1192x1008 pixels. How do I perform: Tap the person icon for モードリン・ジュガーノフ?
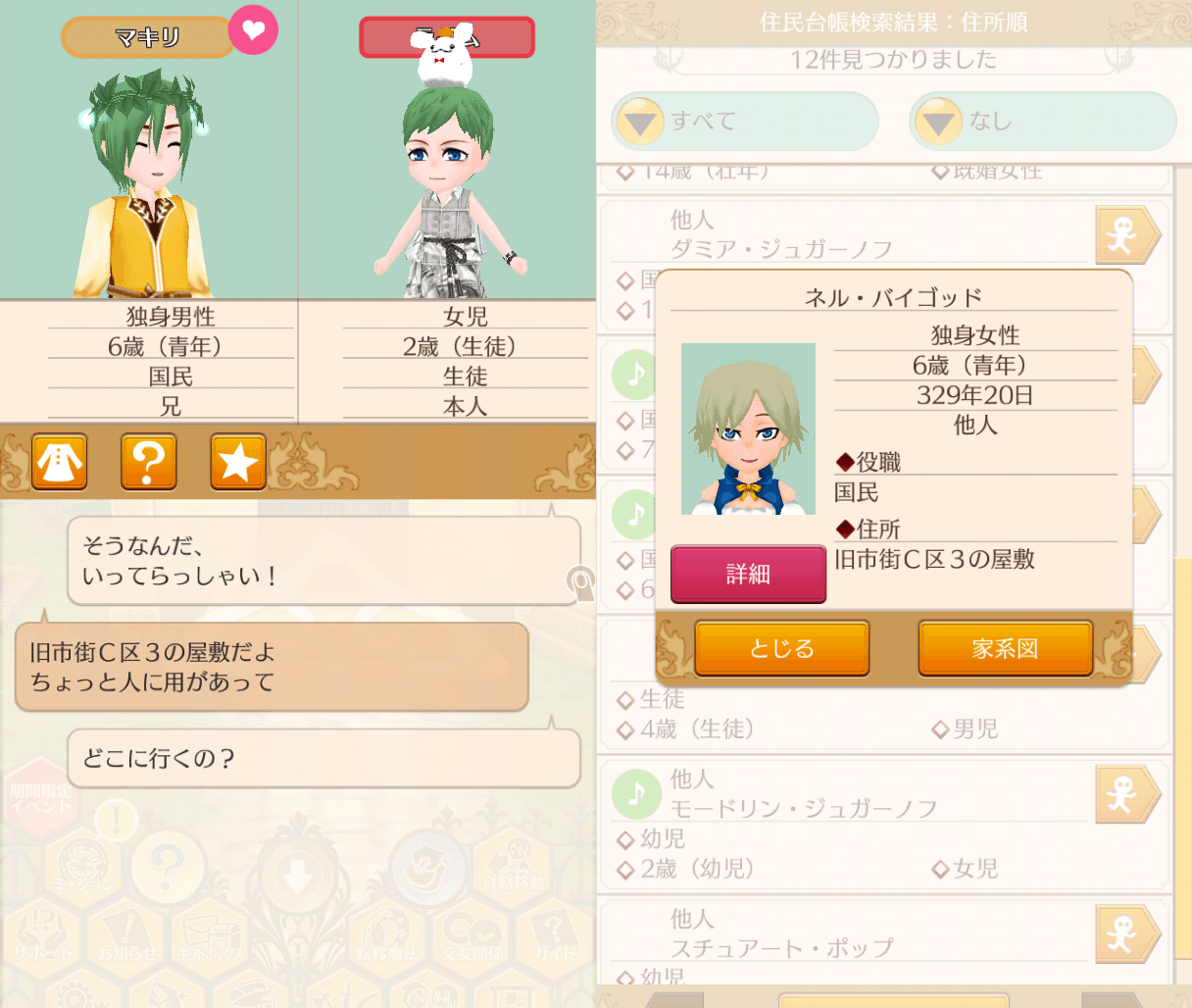1125,795
